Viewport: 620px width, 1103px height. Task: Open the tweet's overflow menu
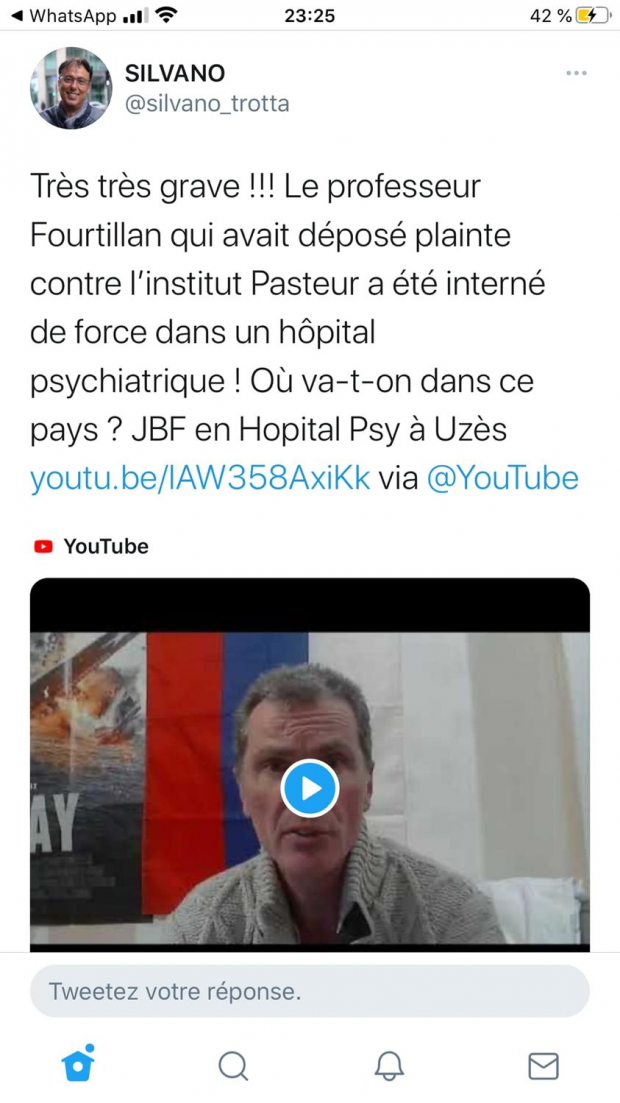pyautogui.click(x=576, y=74)
